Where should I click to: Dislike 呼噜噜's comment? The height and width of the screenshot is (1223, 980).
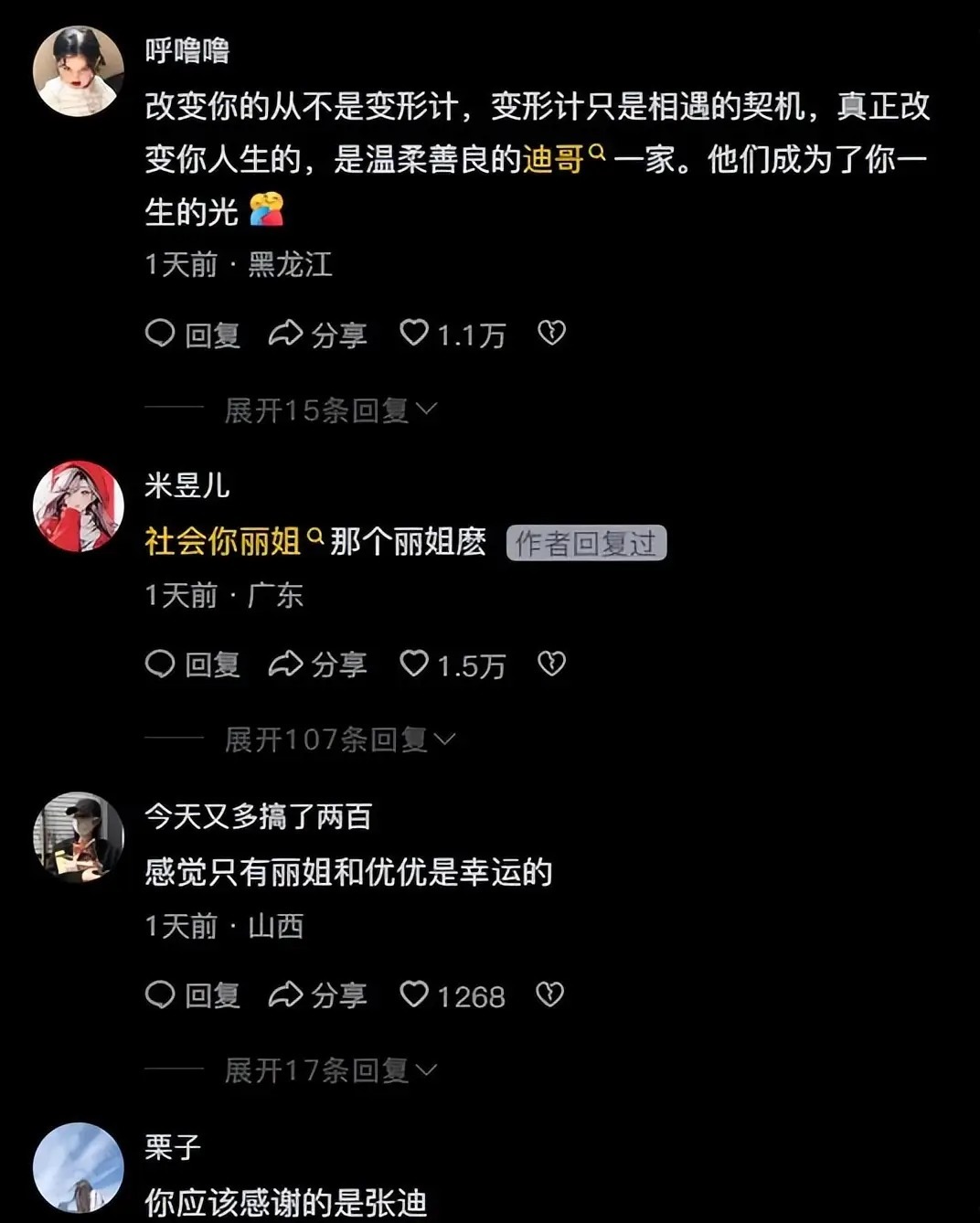click(551, 333)
